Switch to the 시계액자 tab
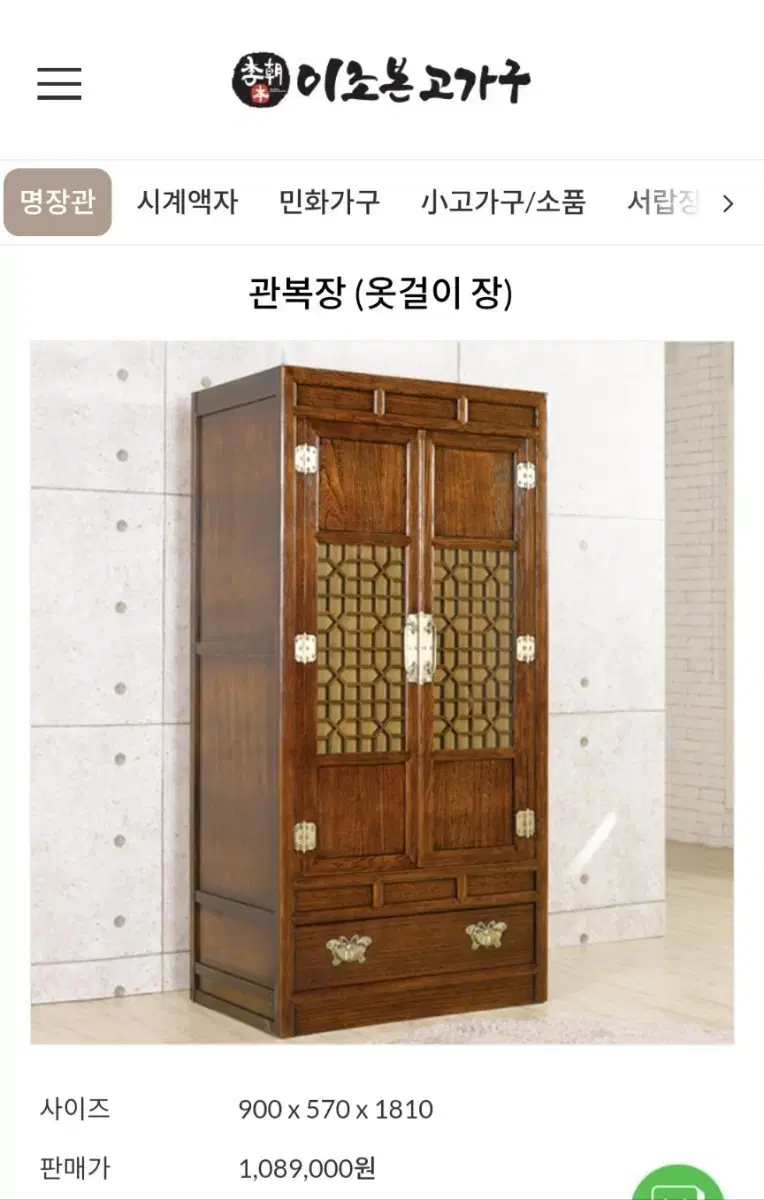Screen dimensions: 764x1200 [187, 200]
